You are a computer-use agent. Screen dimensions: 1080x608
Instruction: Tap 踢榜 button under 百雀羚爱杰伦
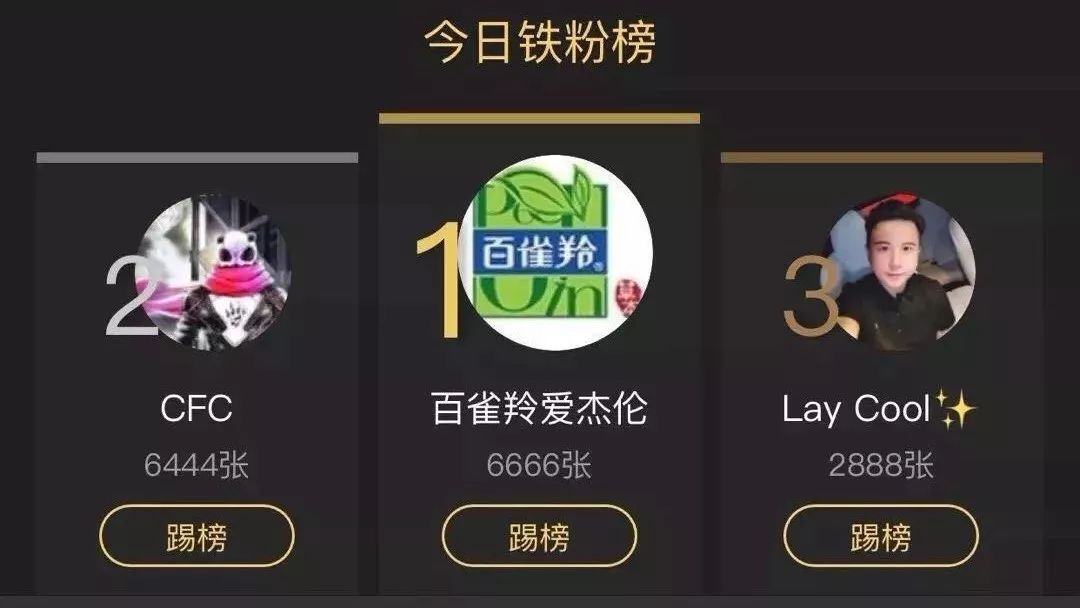tap(539, 536)
